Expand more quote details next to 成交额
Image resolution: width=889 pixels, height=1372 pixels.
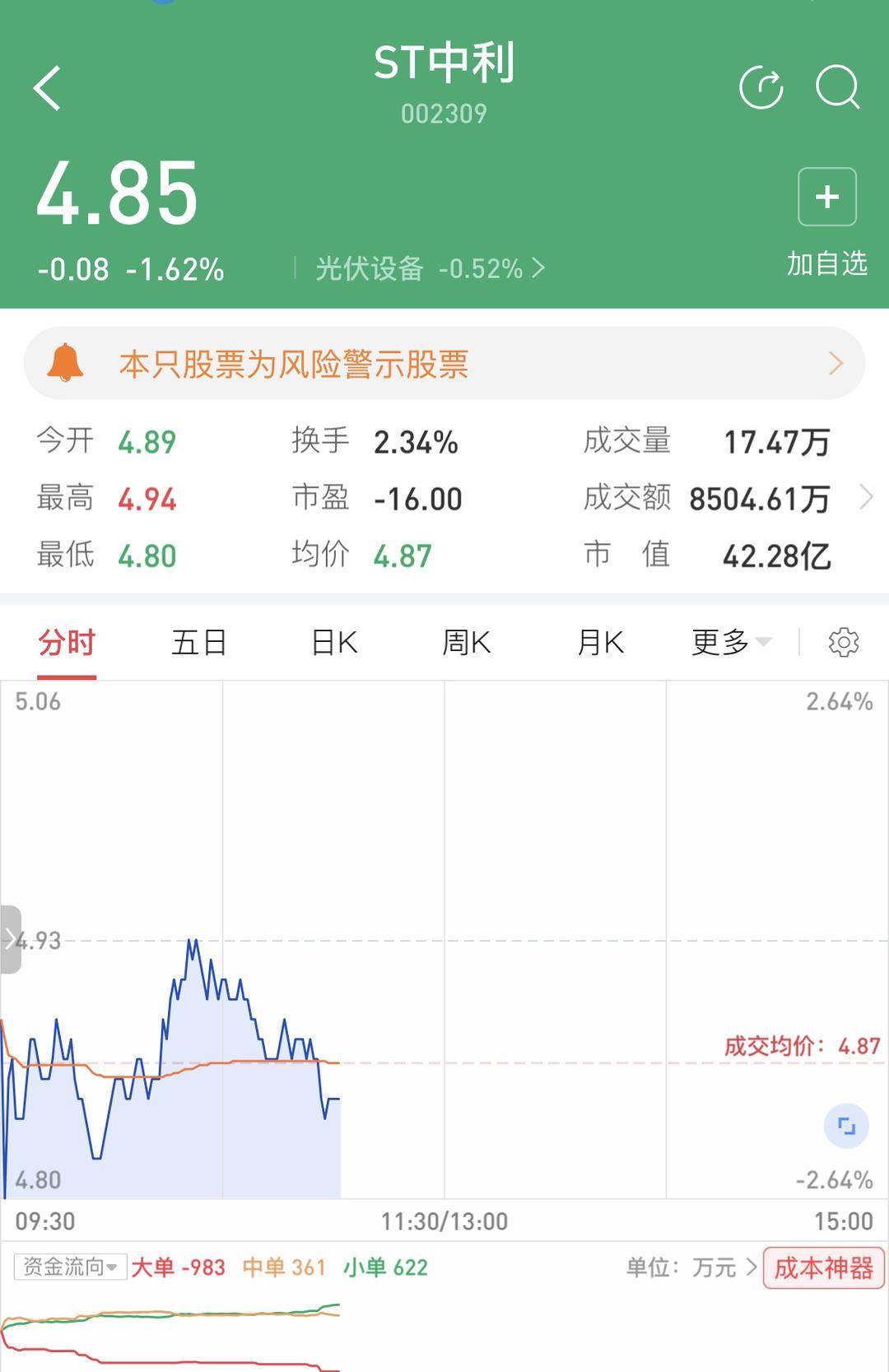[x=866, y=497]
